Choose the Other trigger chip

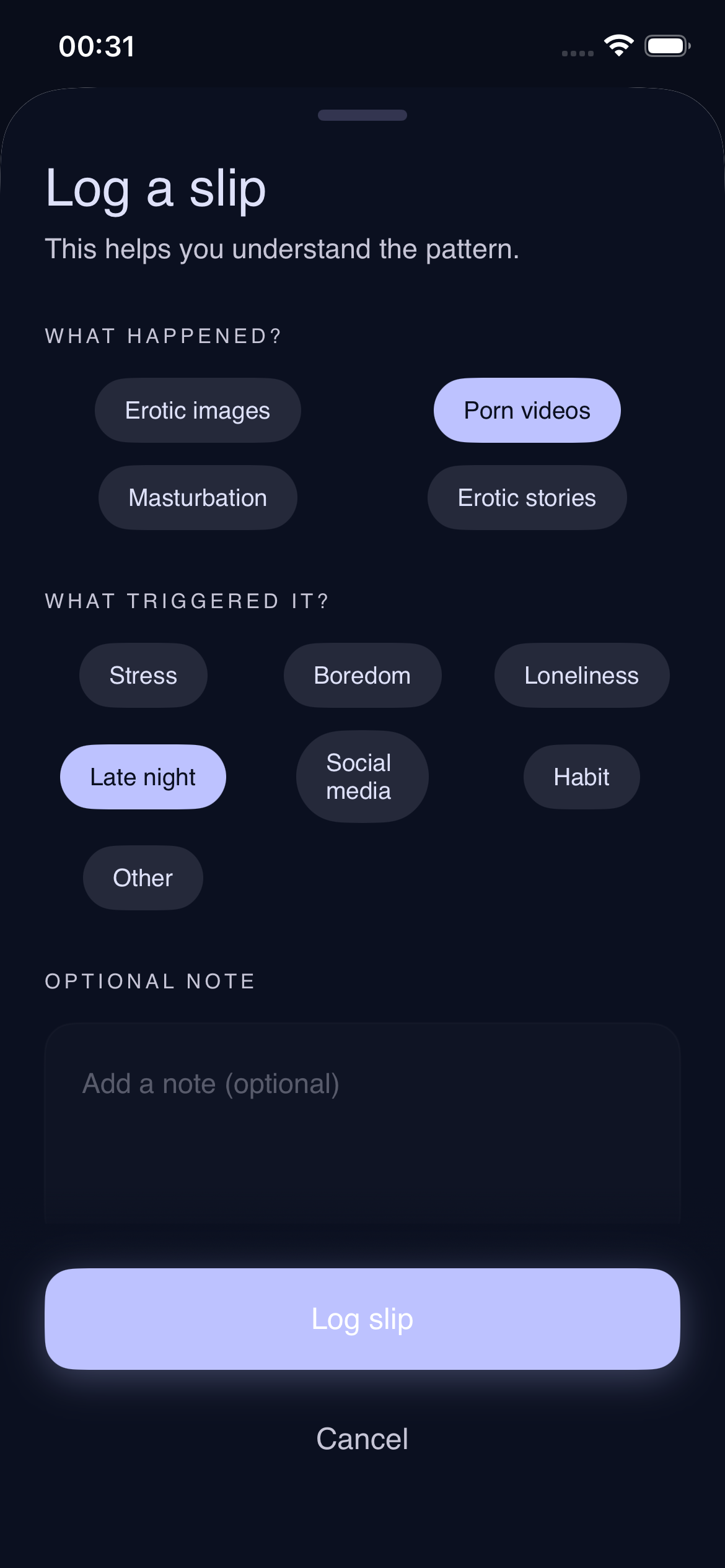point(143,878)
